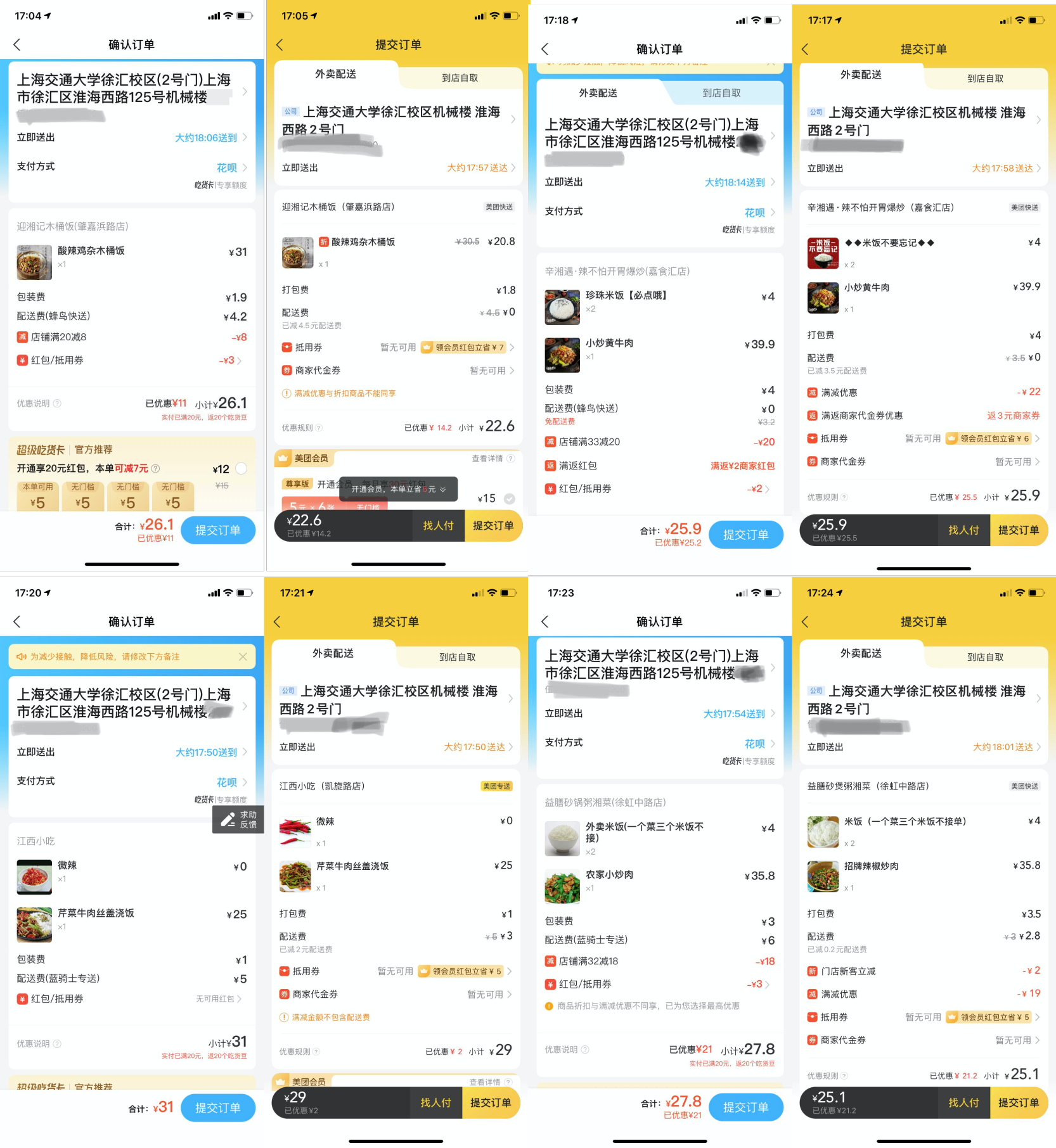Dismiss the 为减少接触 notice with its X
1056x1148 pixels.
click(243, 656)
